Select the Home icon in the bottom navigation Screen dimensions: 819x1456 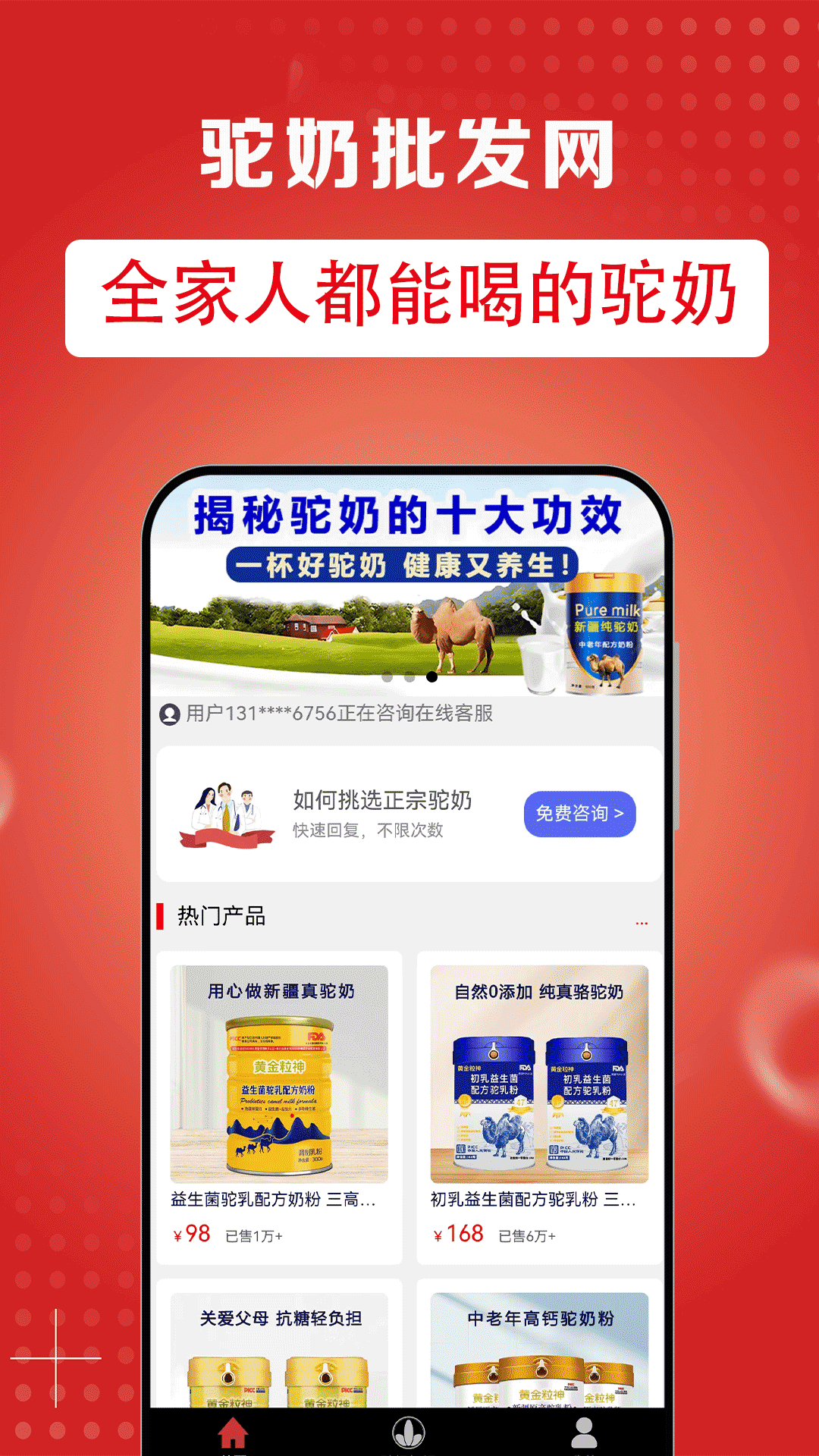click(231, 1432)
